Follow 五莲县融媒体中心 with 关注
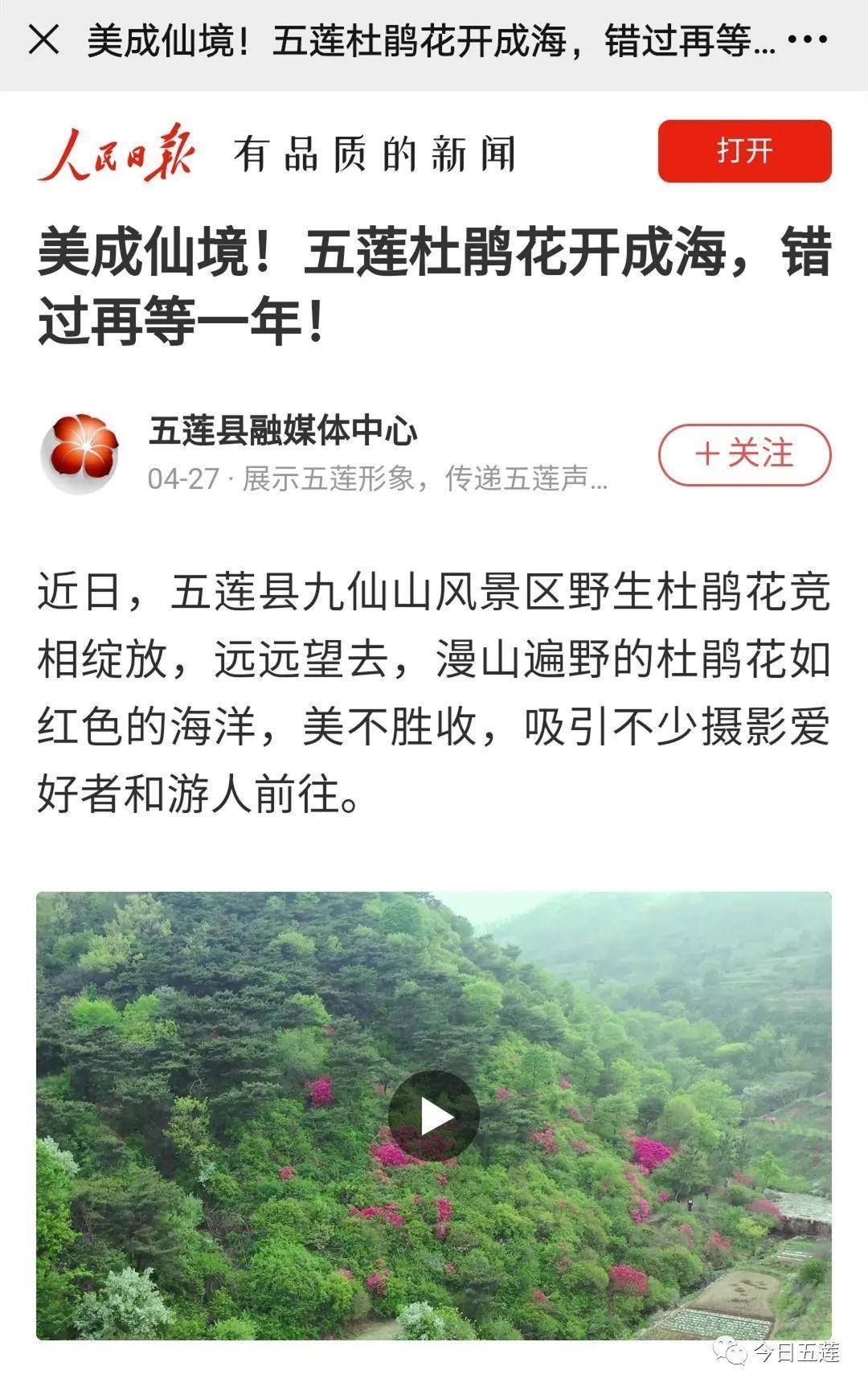 click(x=744, y=454)
